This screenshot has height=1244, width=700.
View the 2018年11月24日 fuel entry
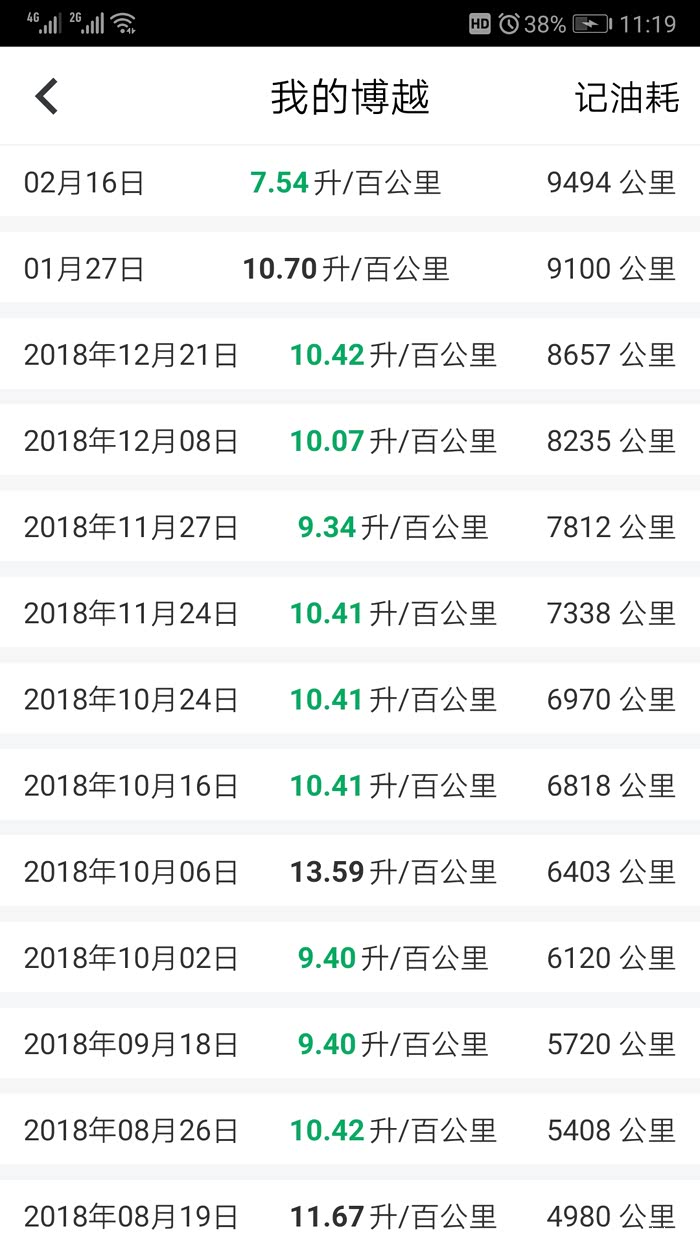click(x=350, y=613)
